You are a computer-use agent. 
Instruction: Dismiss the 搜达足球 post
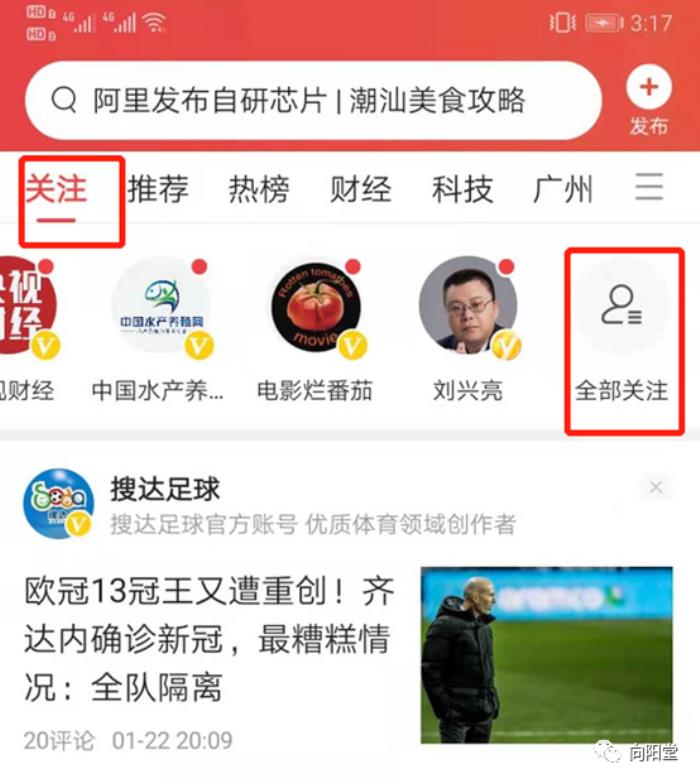(x=656, y=488)
